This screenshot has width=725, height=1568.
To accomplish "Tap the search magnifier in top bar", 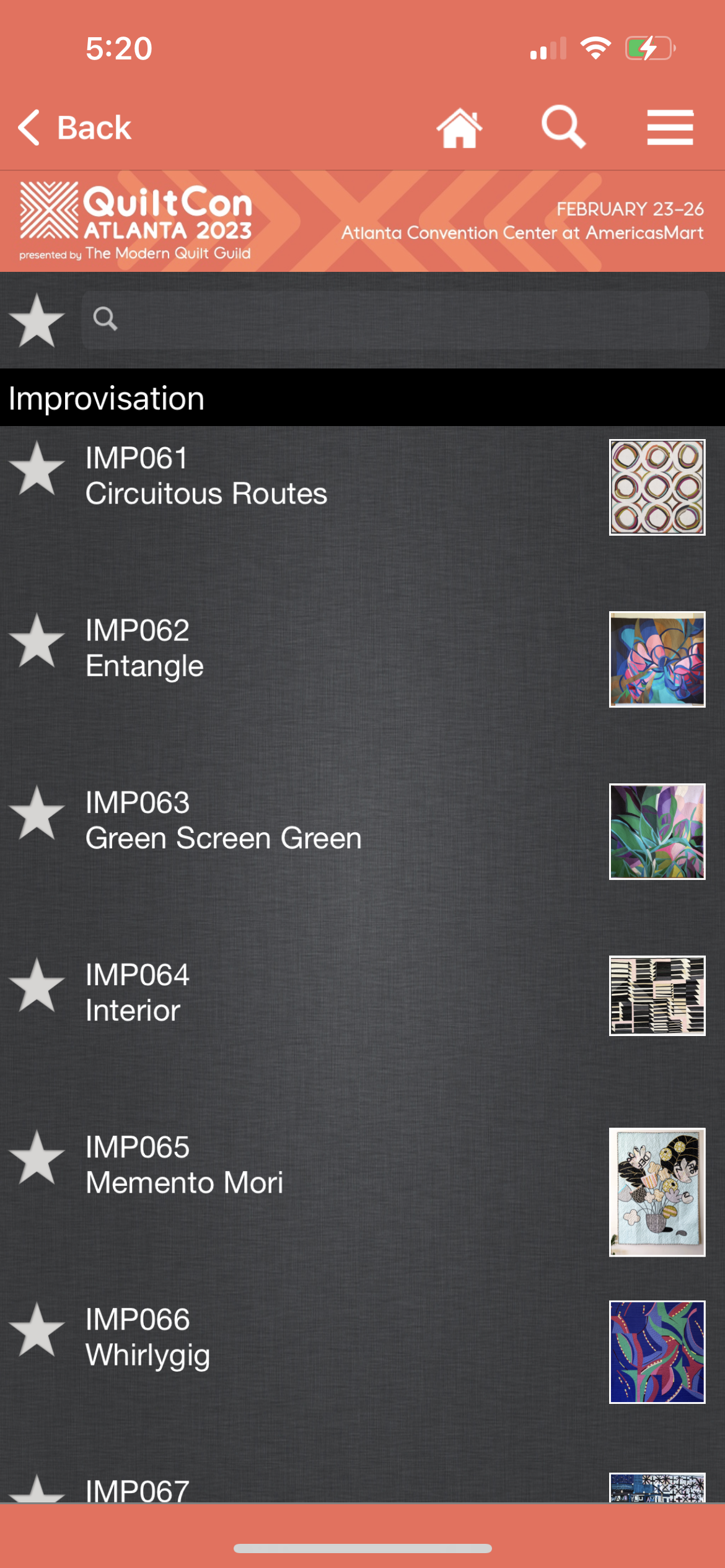I will click(x=563, y=127).
